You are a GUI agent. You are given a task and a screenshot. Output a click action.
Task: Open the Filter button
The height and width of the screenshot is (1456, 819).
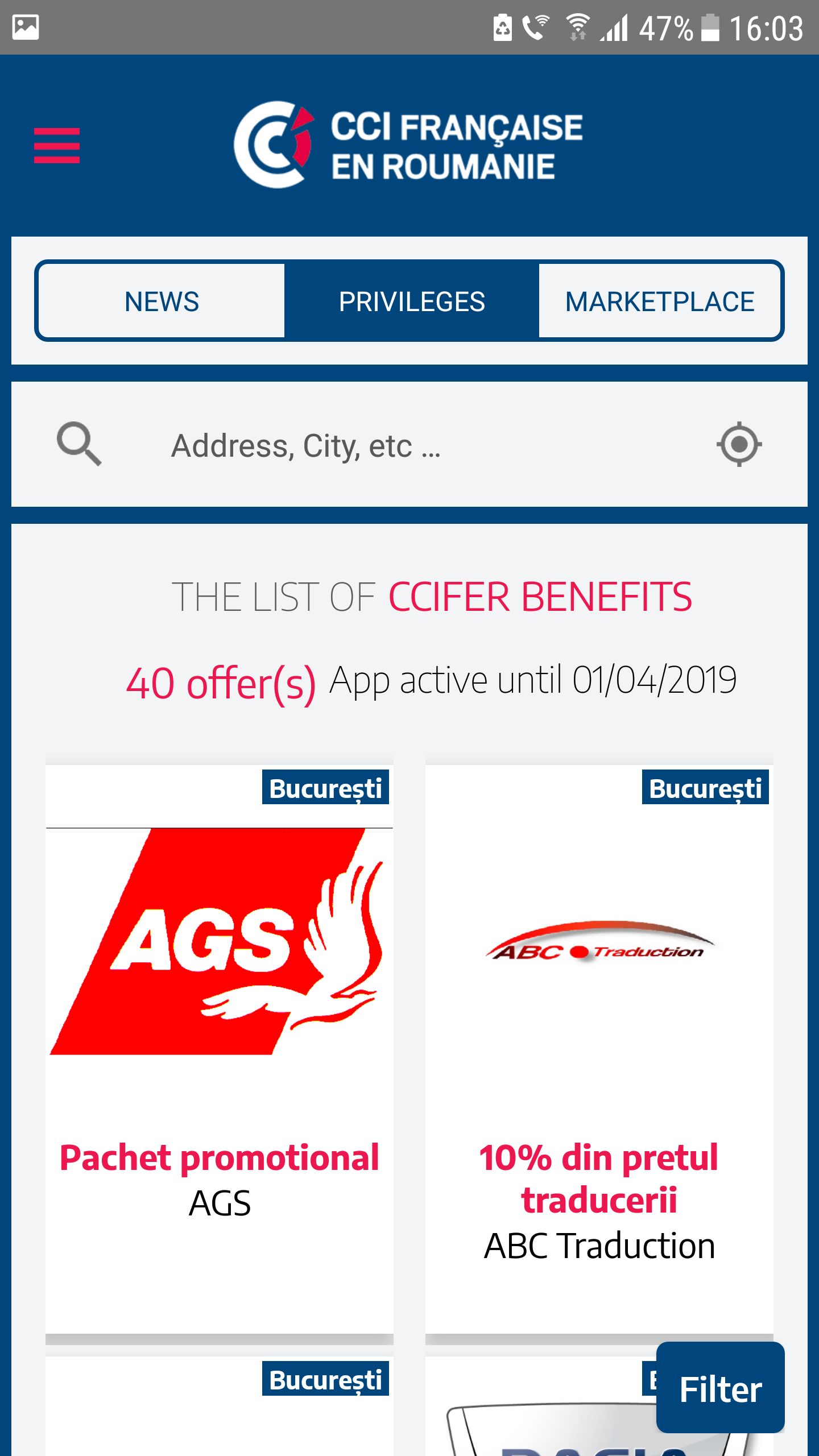click(720, 1388)
